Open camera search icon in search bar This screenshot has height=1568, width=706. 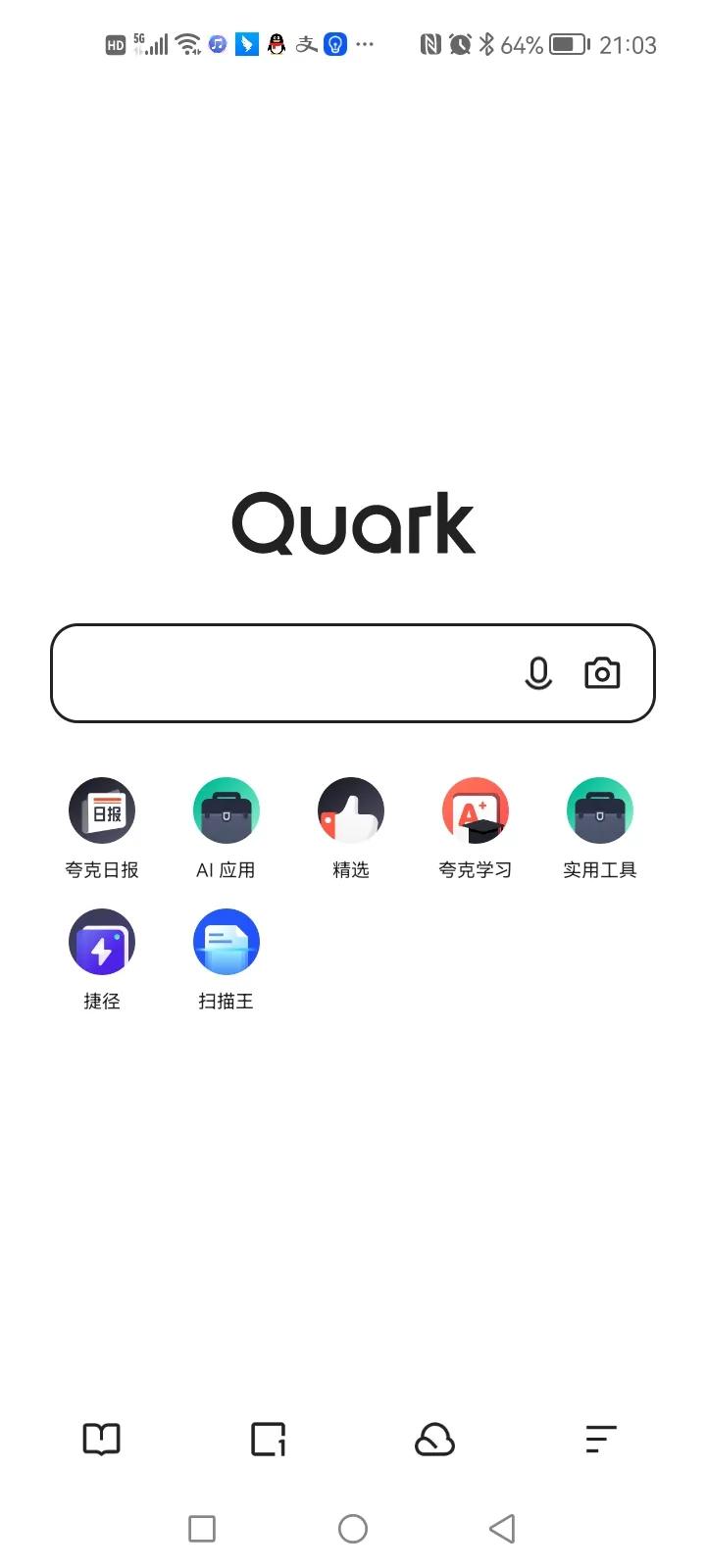coord(602,673)
